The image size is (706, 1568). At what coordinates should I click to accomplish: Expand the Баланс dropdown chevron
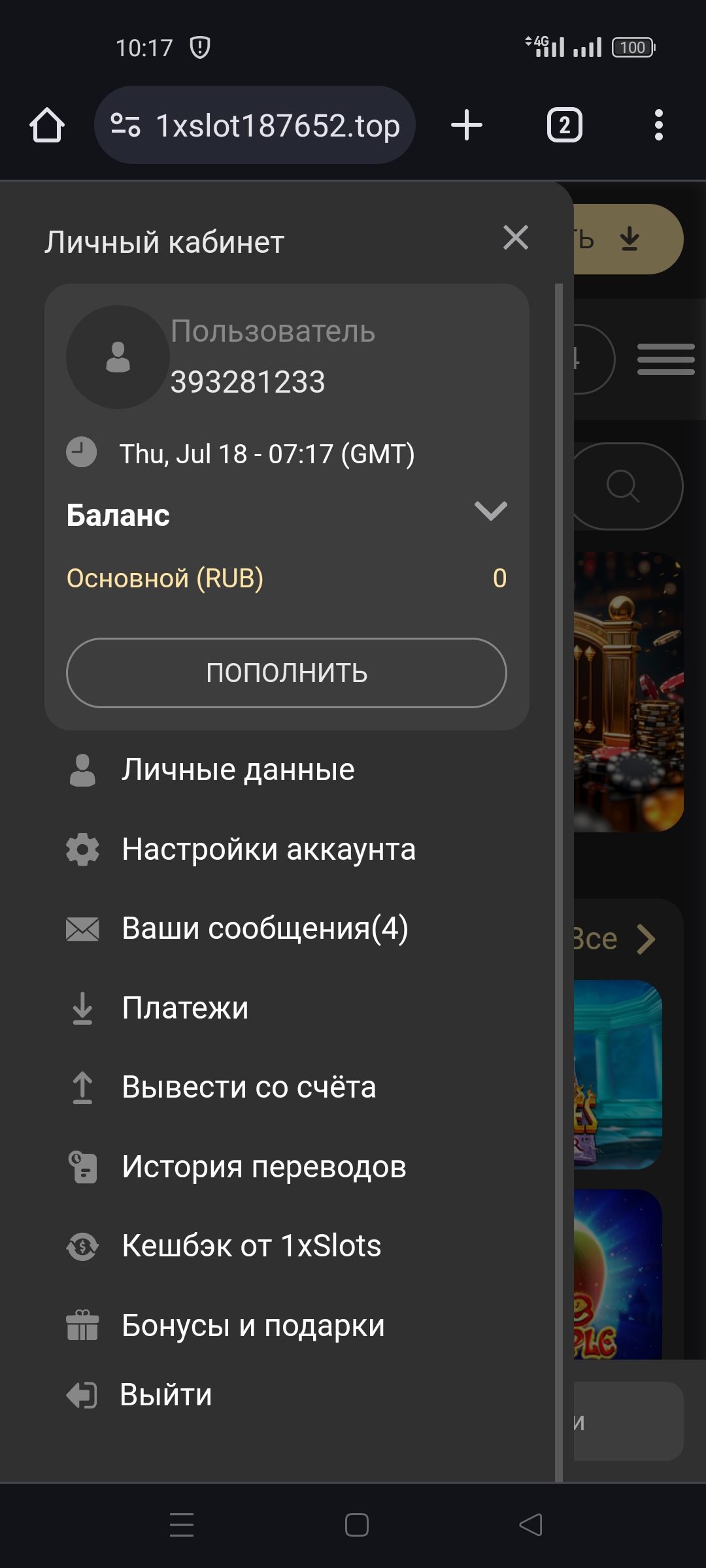pyautogui.click(x=490, y=510)
